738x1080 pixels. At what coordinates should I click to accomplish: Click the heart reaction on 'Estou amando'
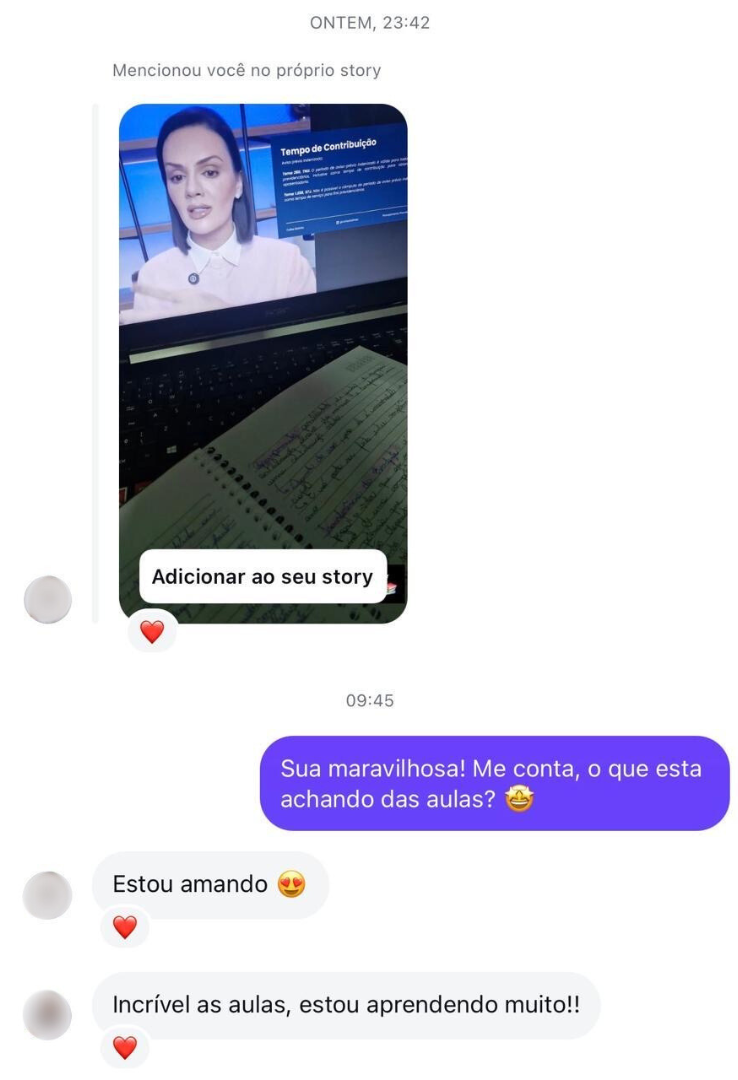(124, 927)
